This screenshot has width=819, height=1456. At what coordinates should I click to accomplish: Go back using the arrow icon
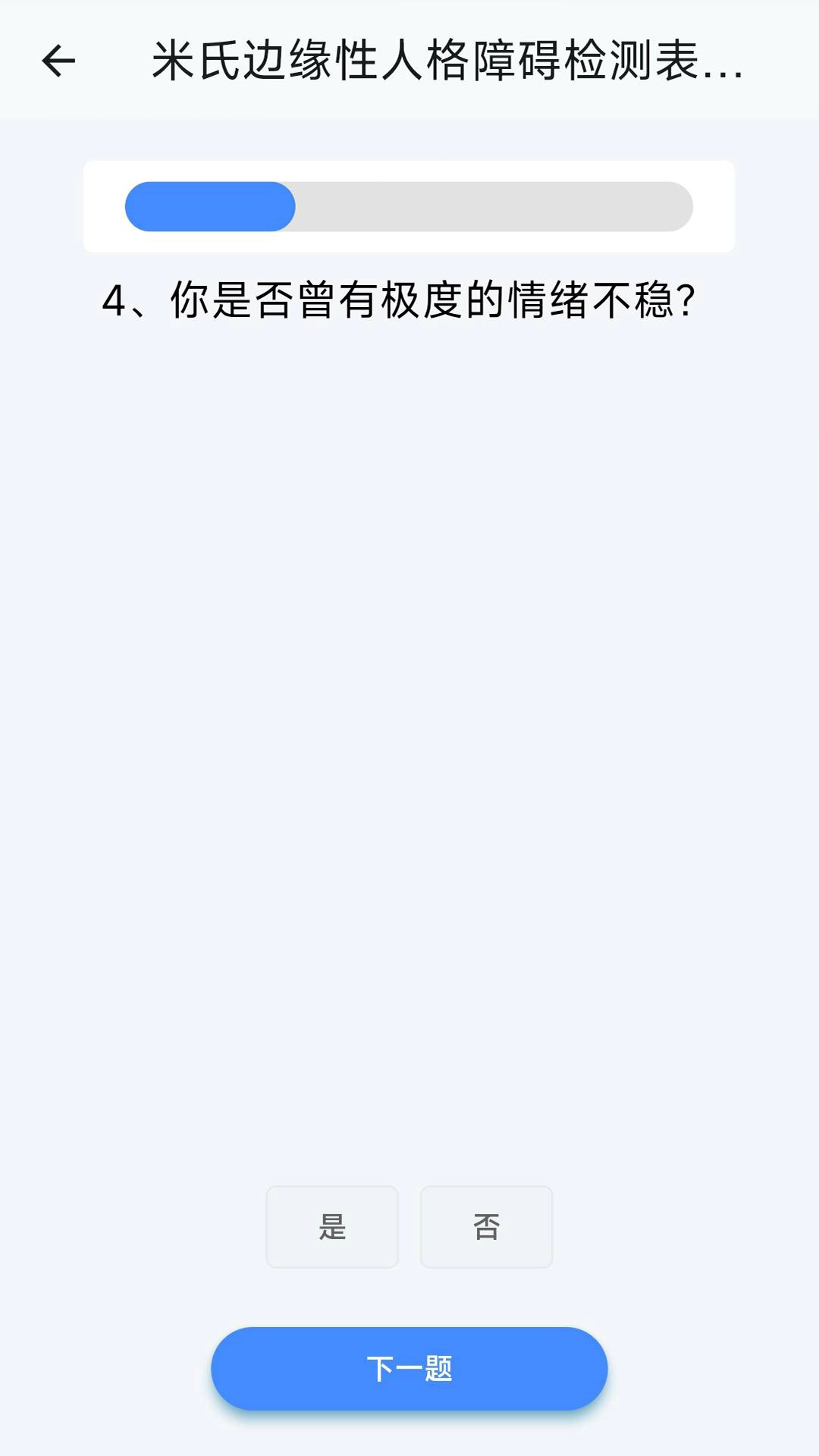58,61
